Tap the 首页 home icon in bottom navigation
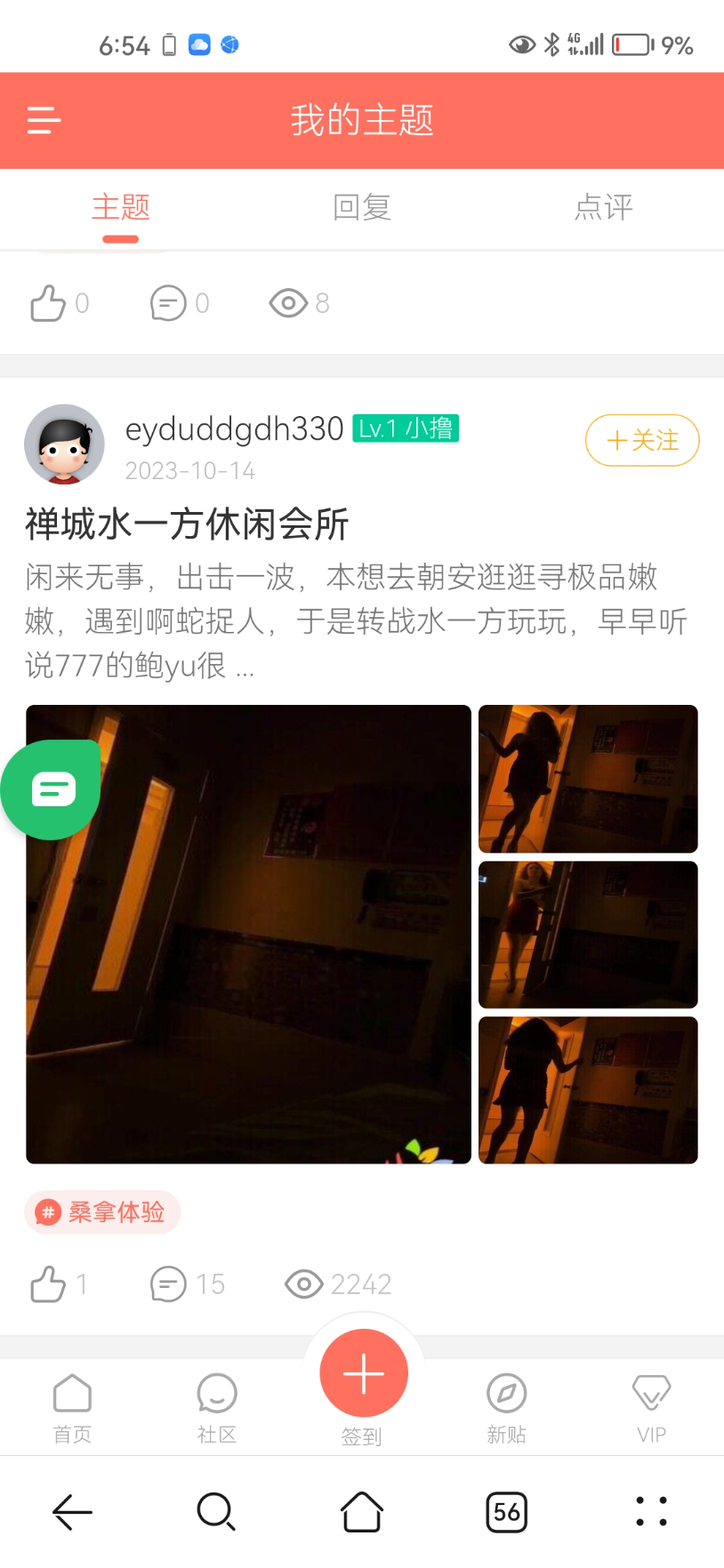 72,1407
